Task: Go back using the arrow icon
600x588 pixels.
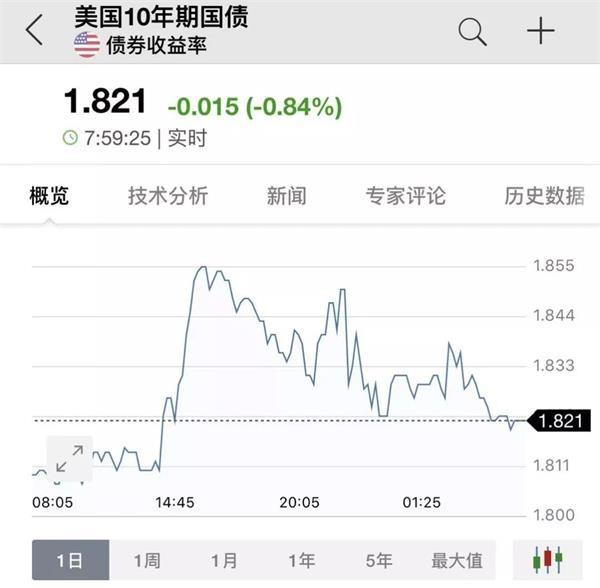Action: click(x=35, y=30)
